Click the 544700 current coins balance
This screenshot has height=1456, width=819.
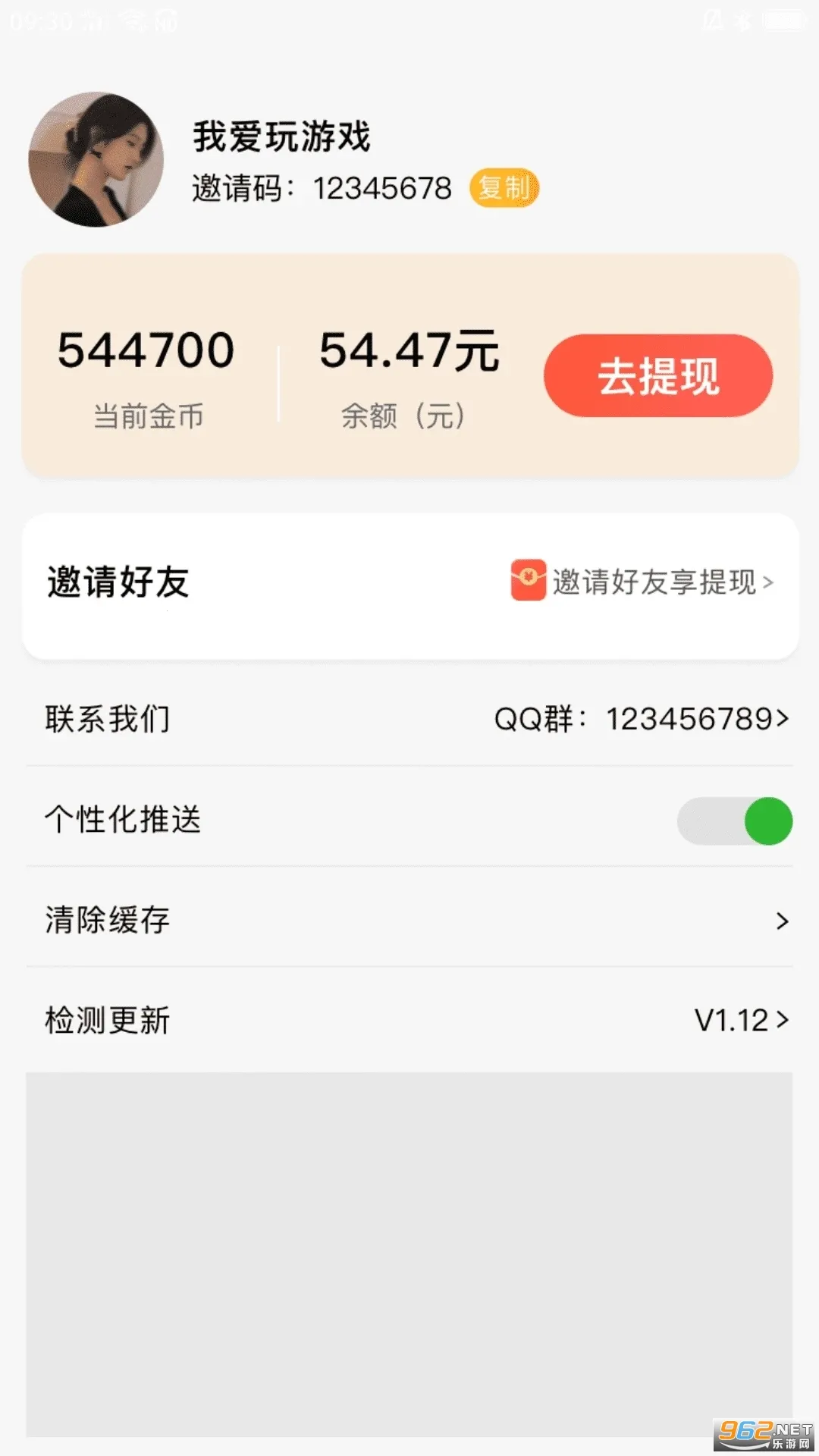pos(144,350)
